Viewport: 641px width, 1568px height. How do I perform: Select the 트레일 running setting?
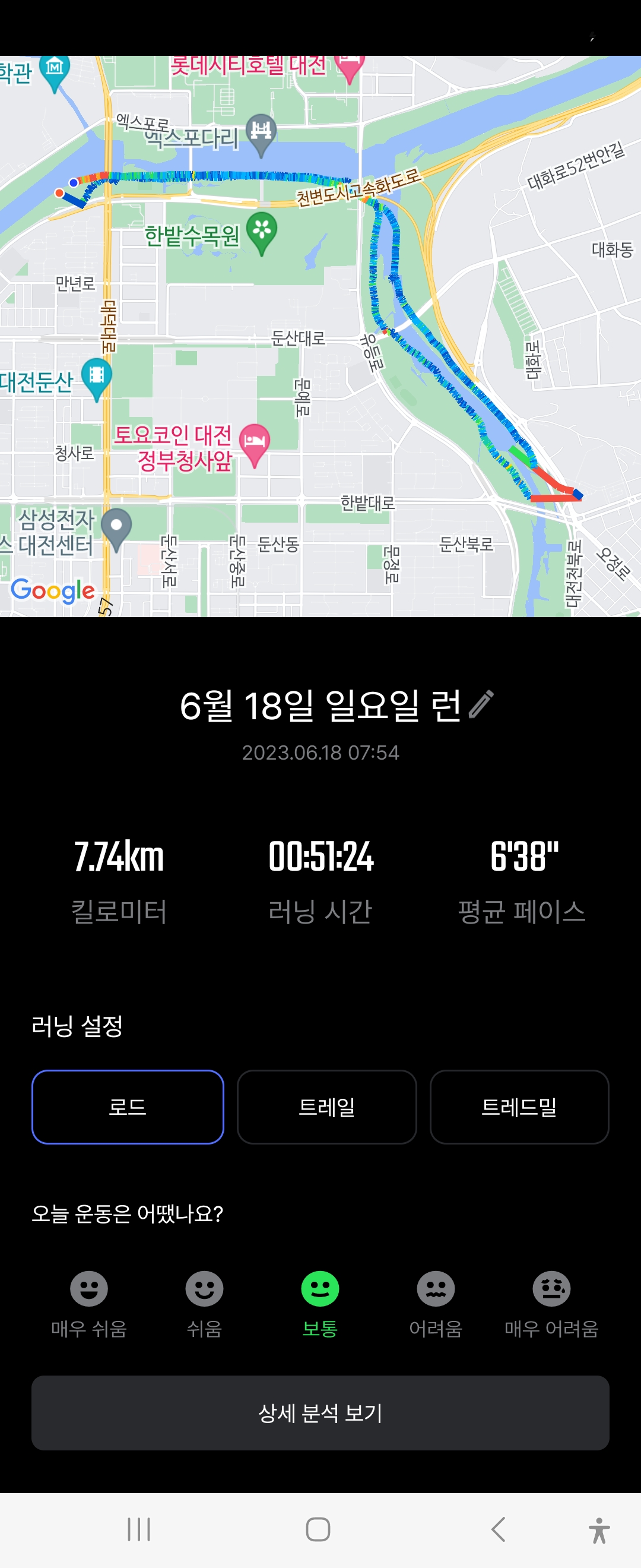(x=326, y=1107)
